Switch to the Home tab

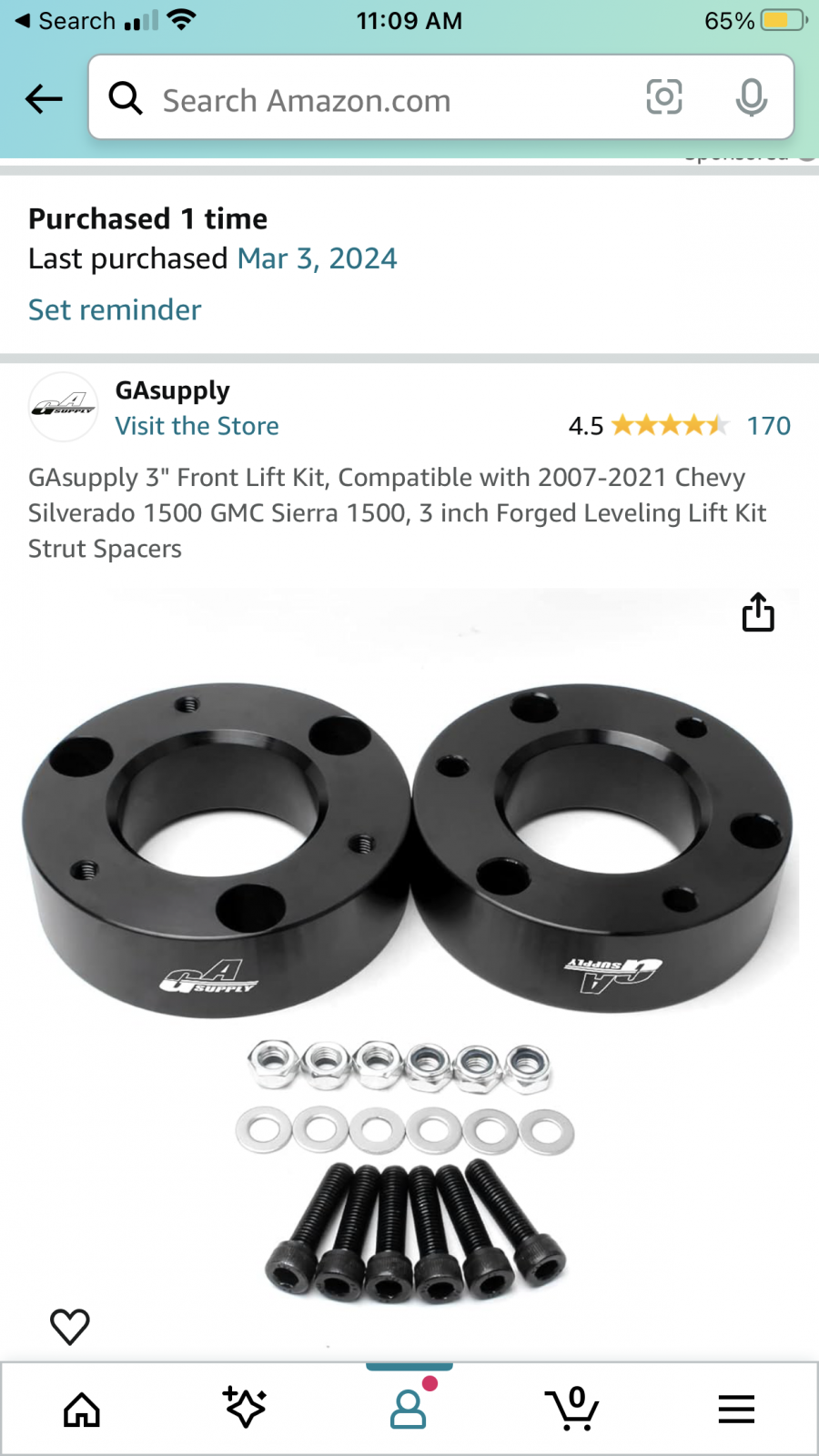[82, 1410]
